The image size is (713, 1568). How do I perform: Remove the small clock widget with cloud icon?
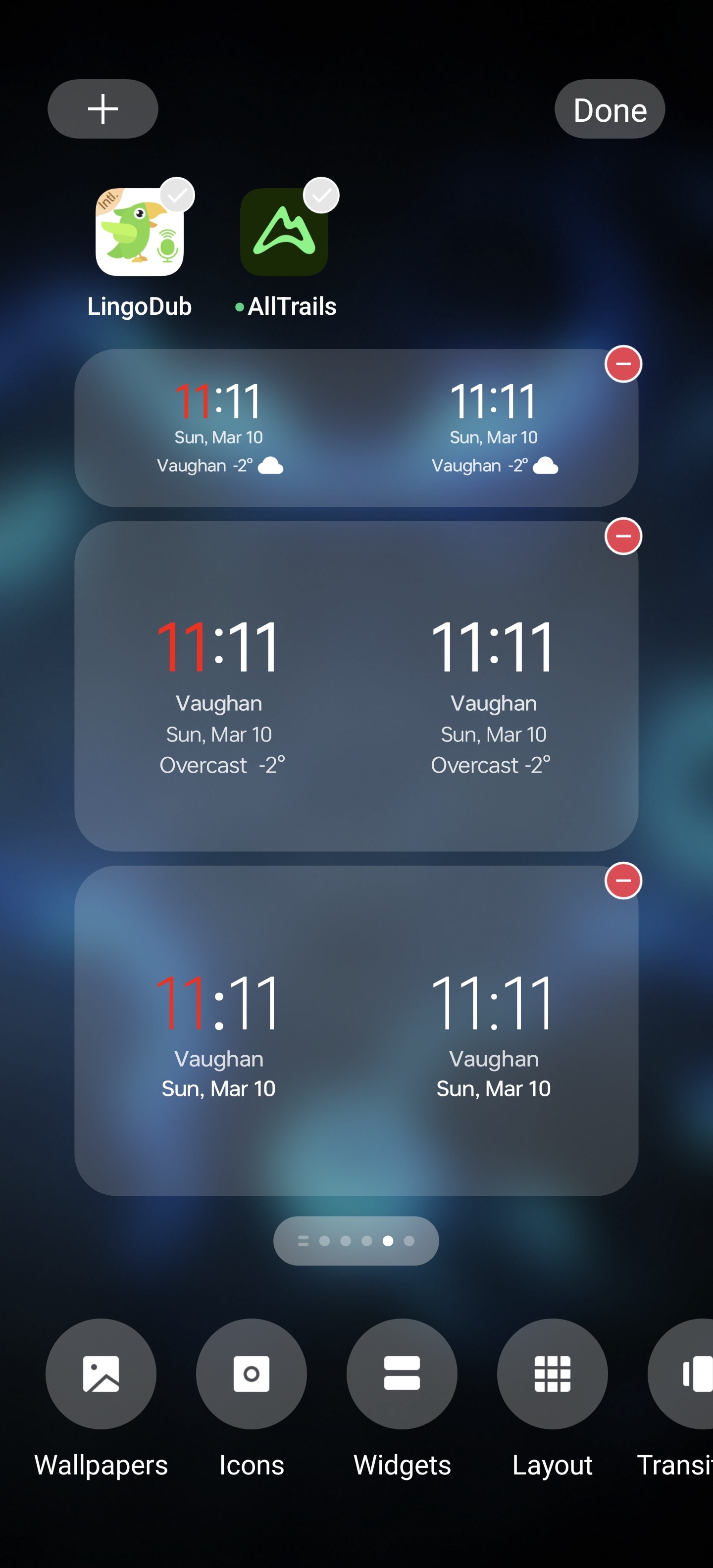(x=623, y=364)
